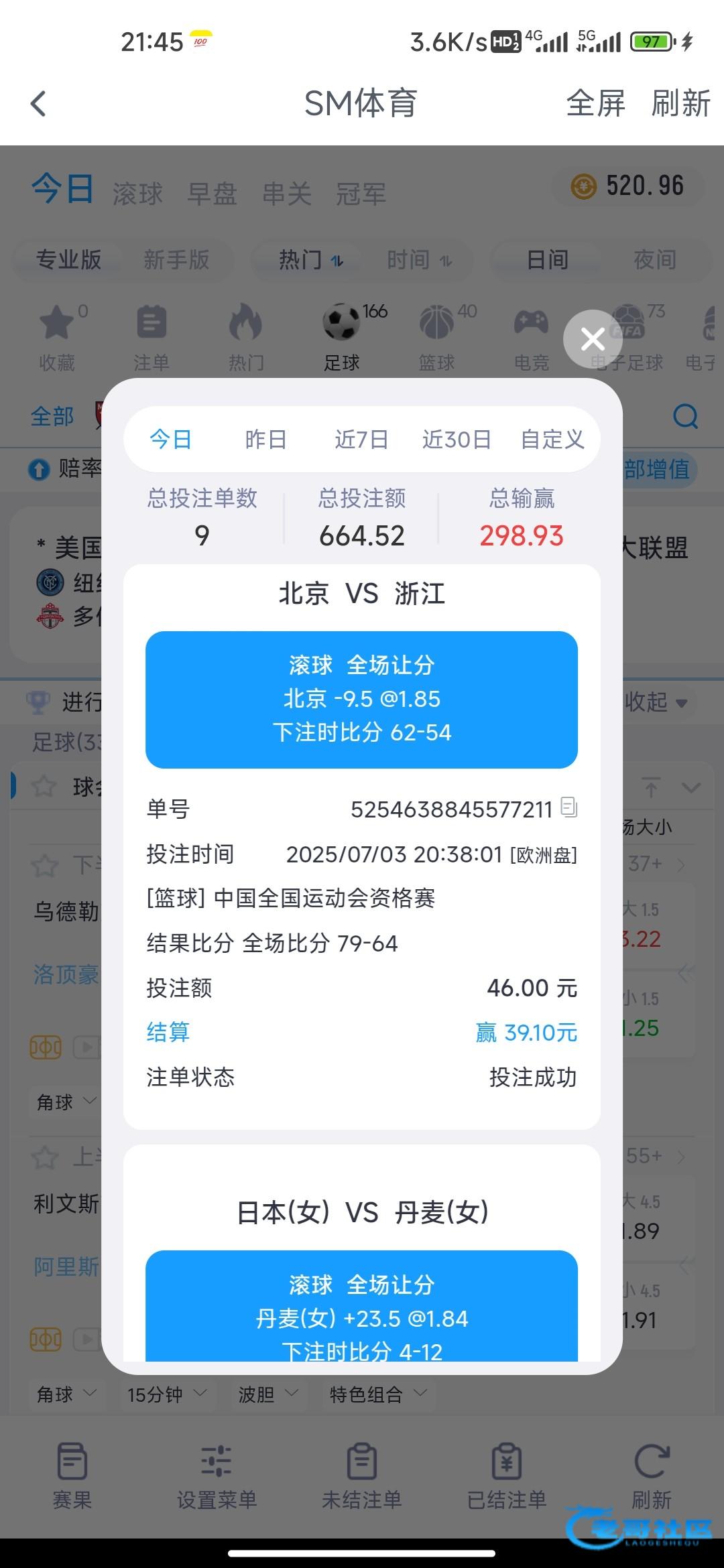
Task: Close the bet history popup
Action: click(x=593, y=339)
